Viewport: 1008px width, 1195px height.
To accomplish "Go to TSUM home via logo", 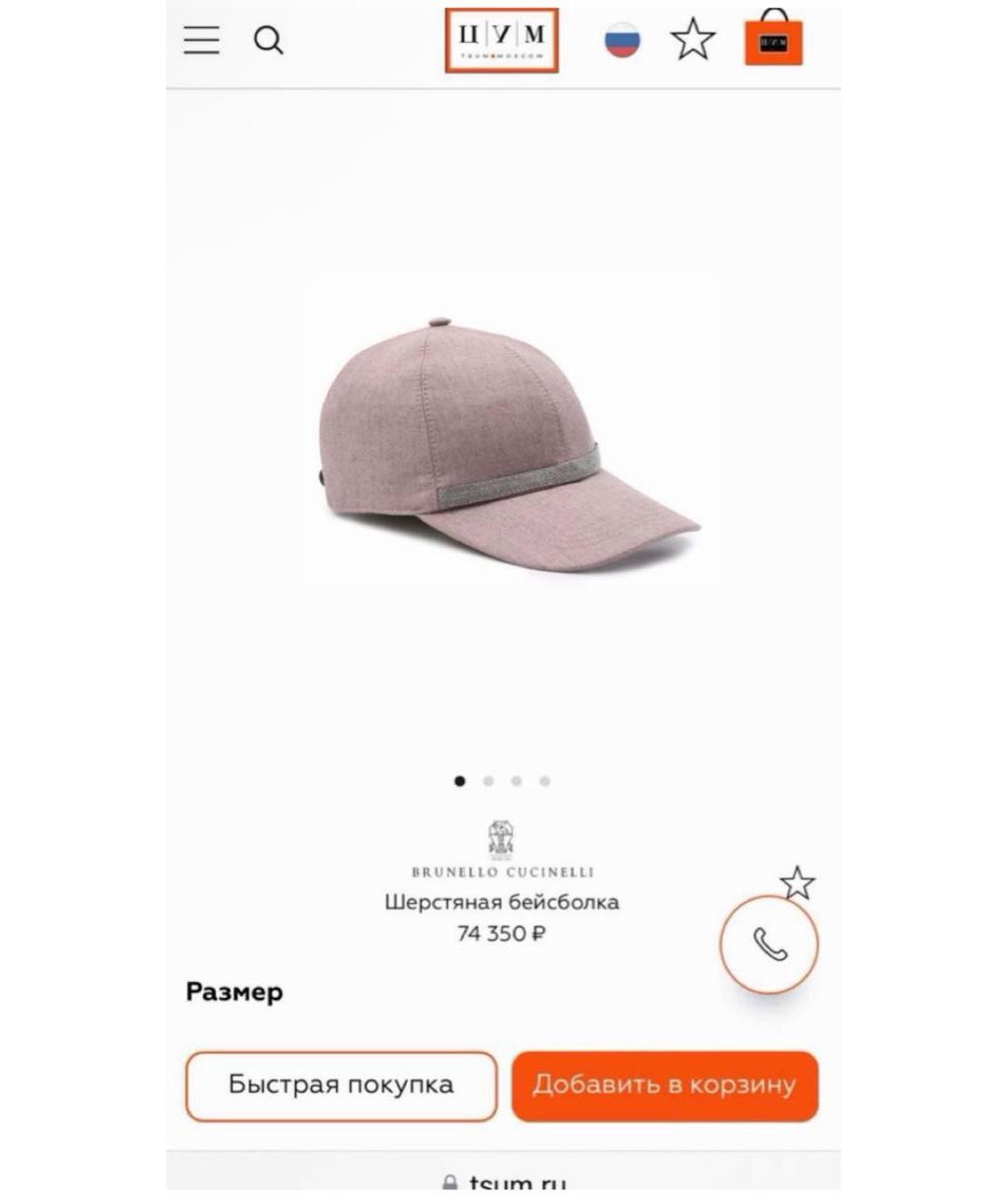I will tap(501, 40).
